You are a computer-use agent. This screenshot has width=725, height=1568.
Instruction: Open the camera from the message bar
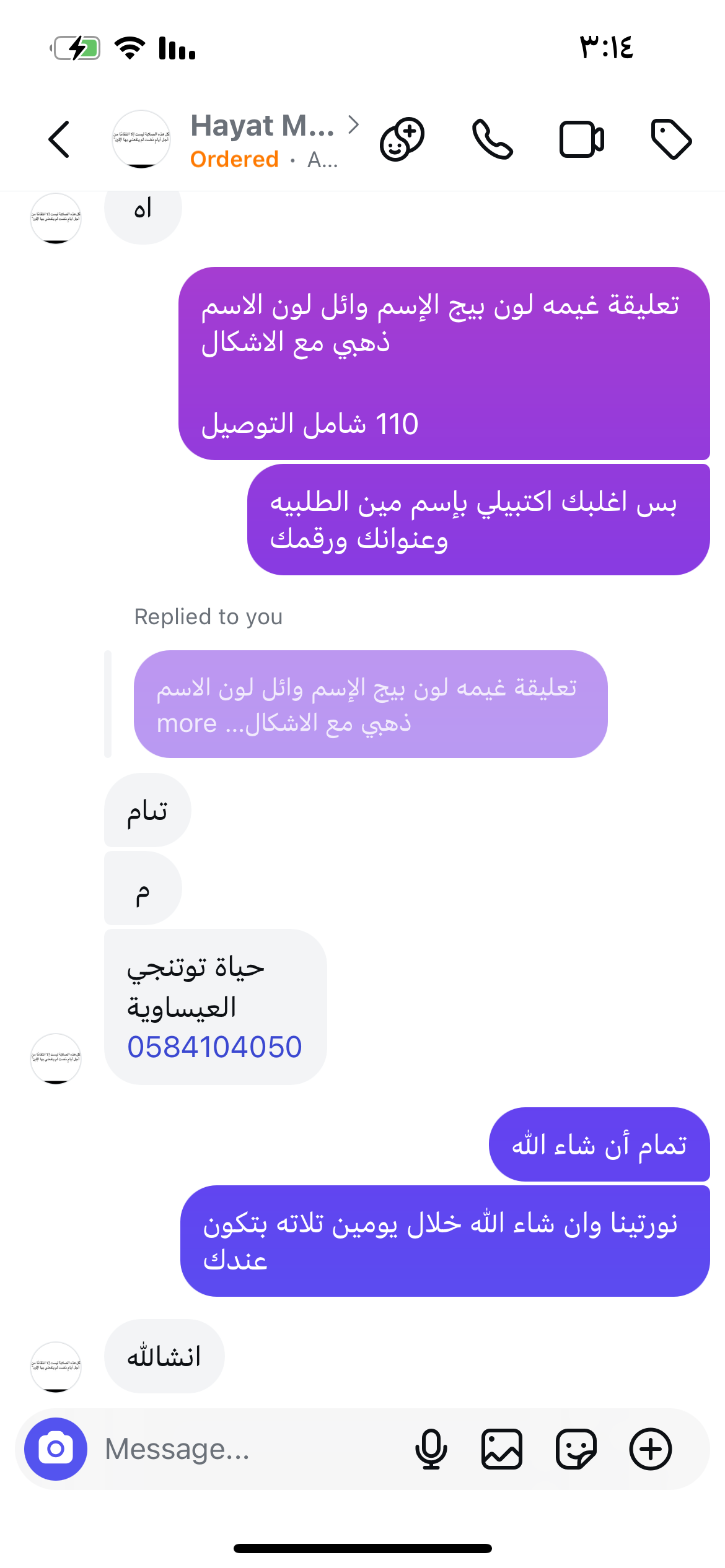(56, 1449)
